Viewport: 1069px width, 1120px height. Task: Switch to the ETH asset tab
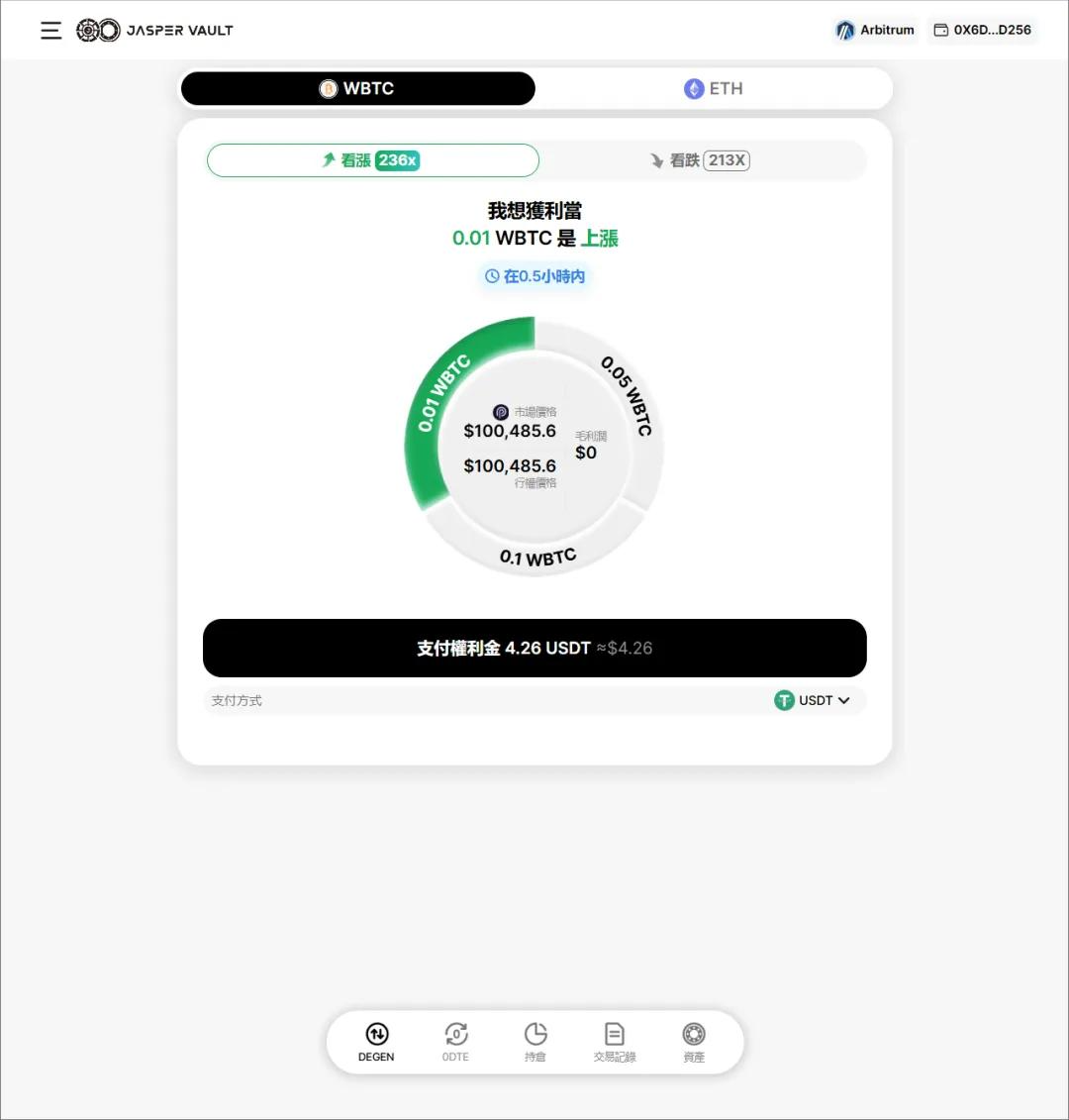click(713, 89)
